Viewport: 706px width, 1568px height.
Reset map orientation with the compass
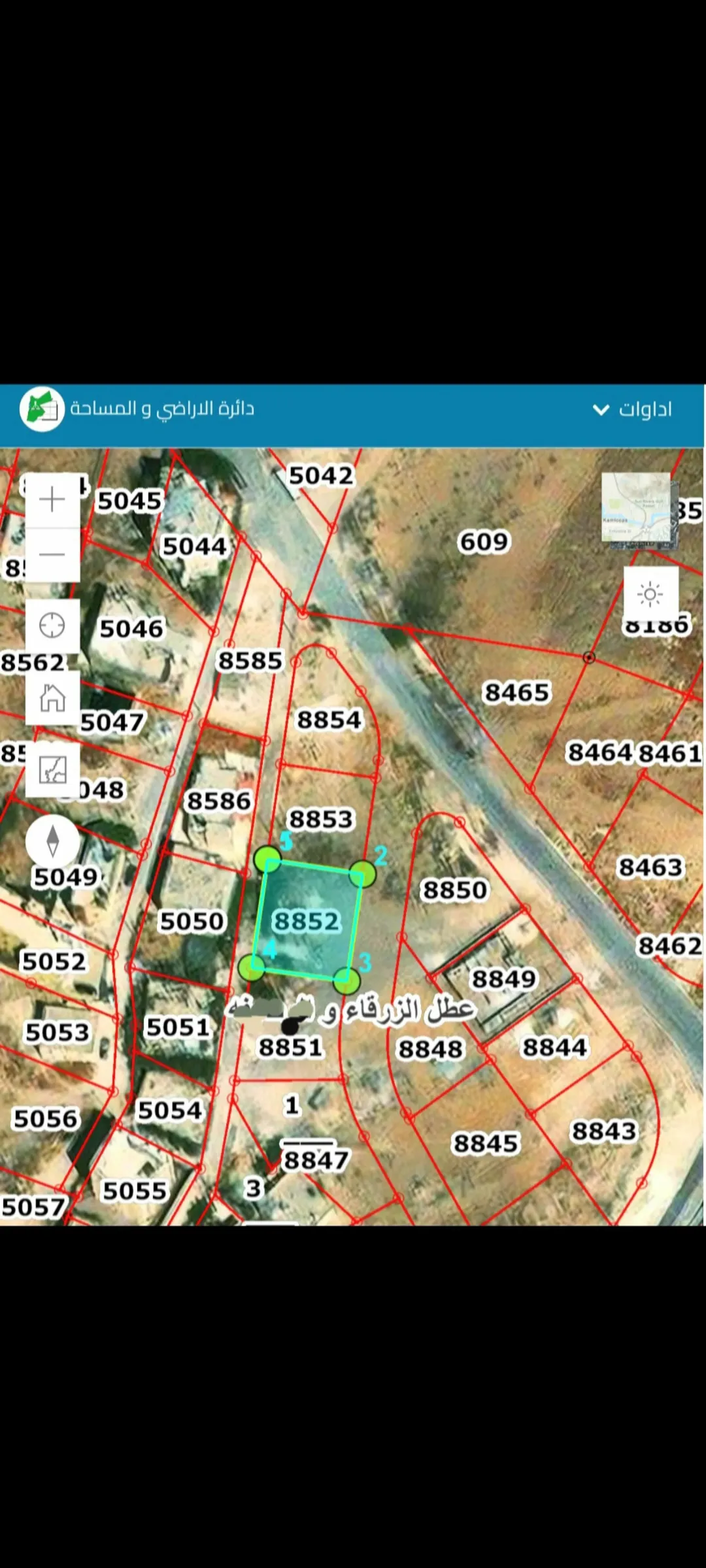[52, 841]
